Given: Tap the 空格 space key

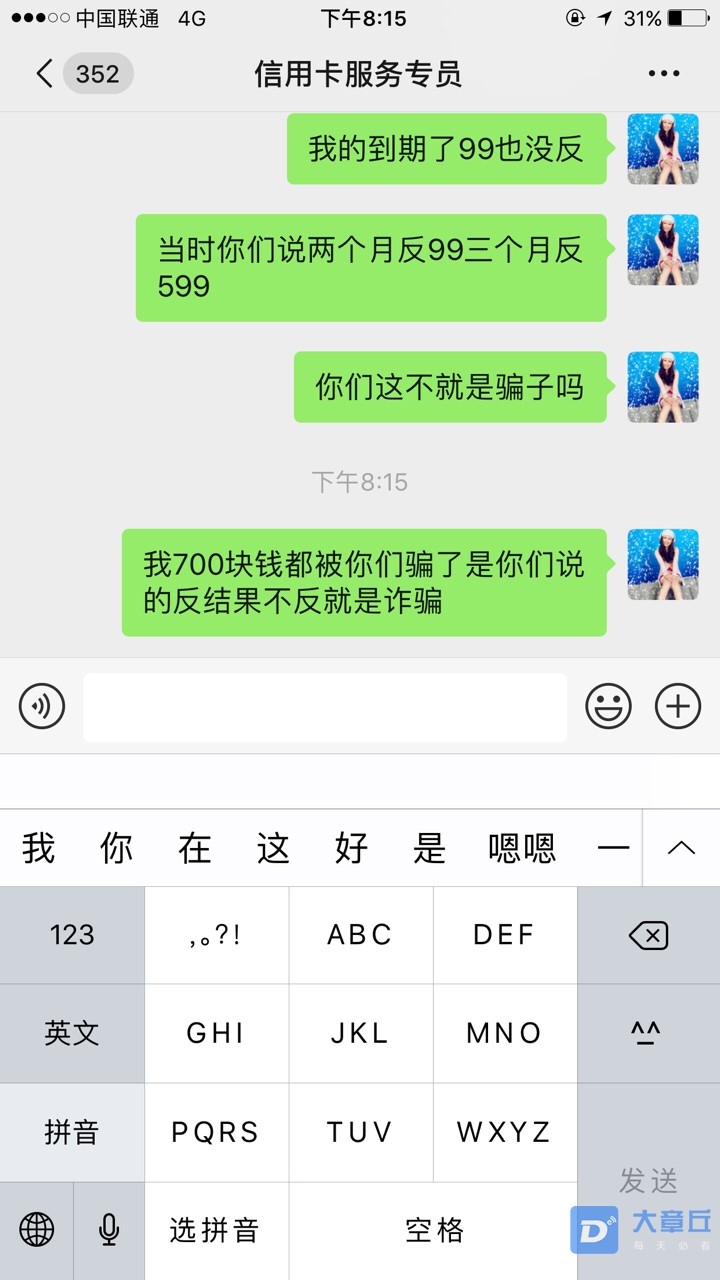Looking at the screenshot, I should [433, 1230].
